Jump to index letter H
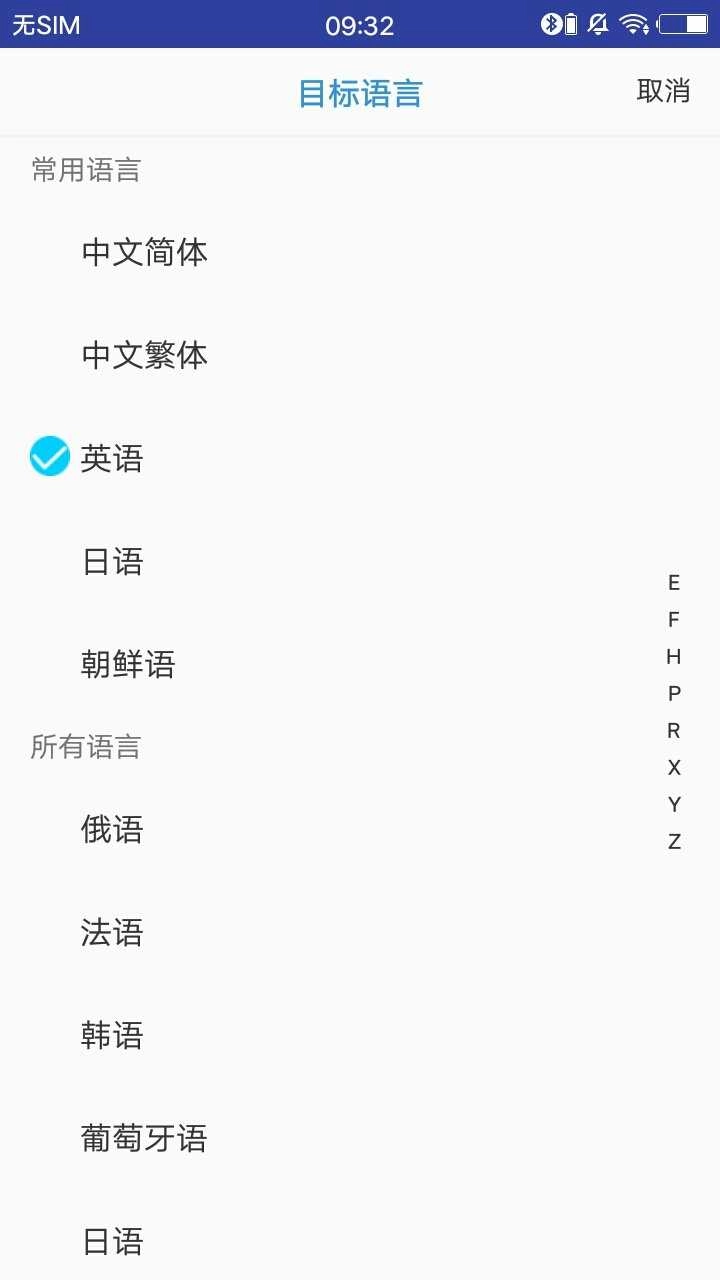This screenshot has height=1280, width=720. click(674, 657)
